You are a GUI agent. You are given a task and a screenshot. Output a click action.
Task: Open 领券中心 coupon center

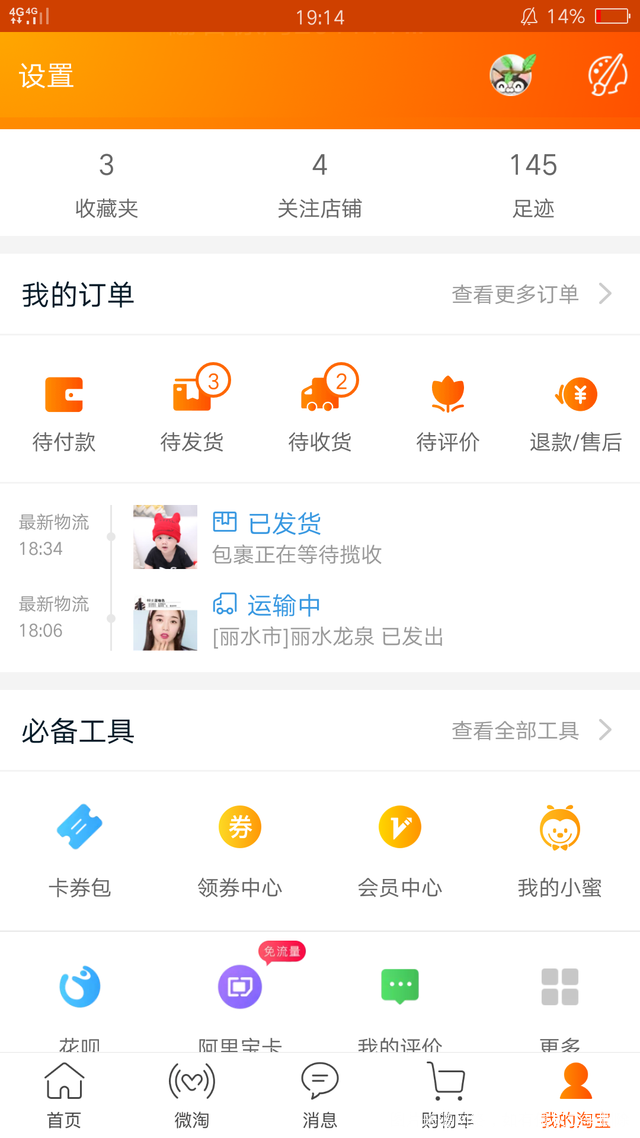pyautogui.click(x=240, y=849)
